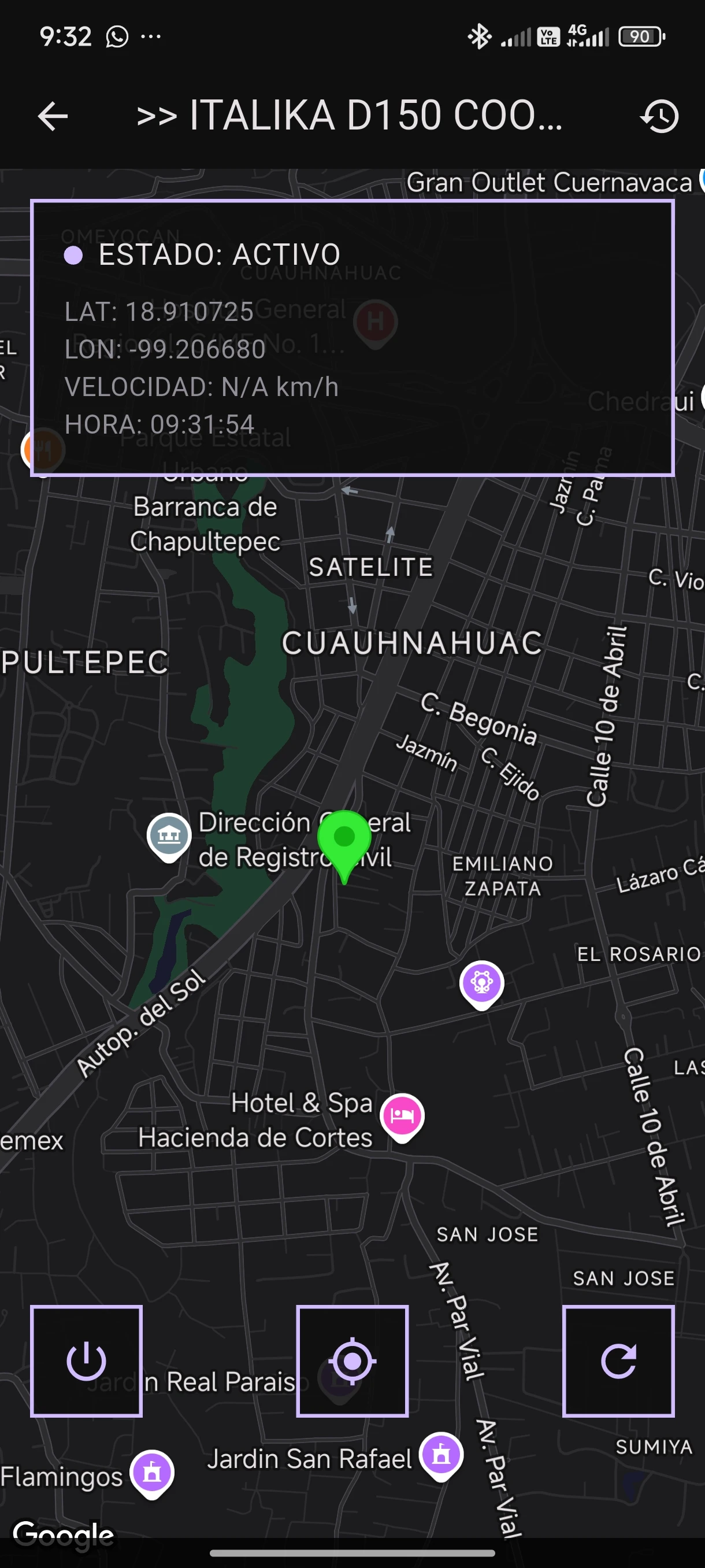705x1568 pixels.
Task: Open the route history clock icon
Action: pos(660,117)
